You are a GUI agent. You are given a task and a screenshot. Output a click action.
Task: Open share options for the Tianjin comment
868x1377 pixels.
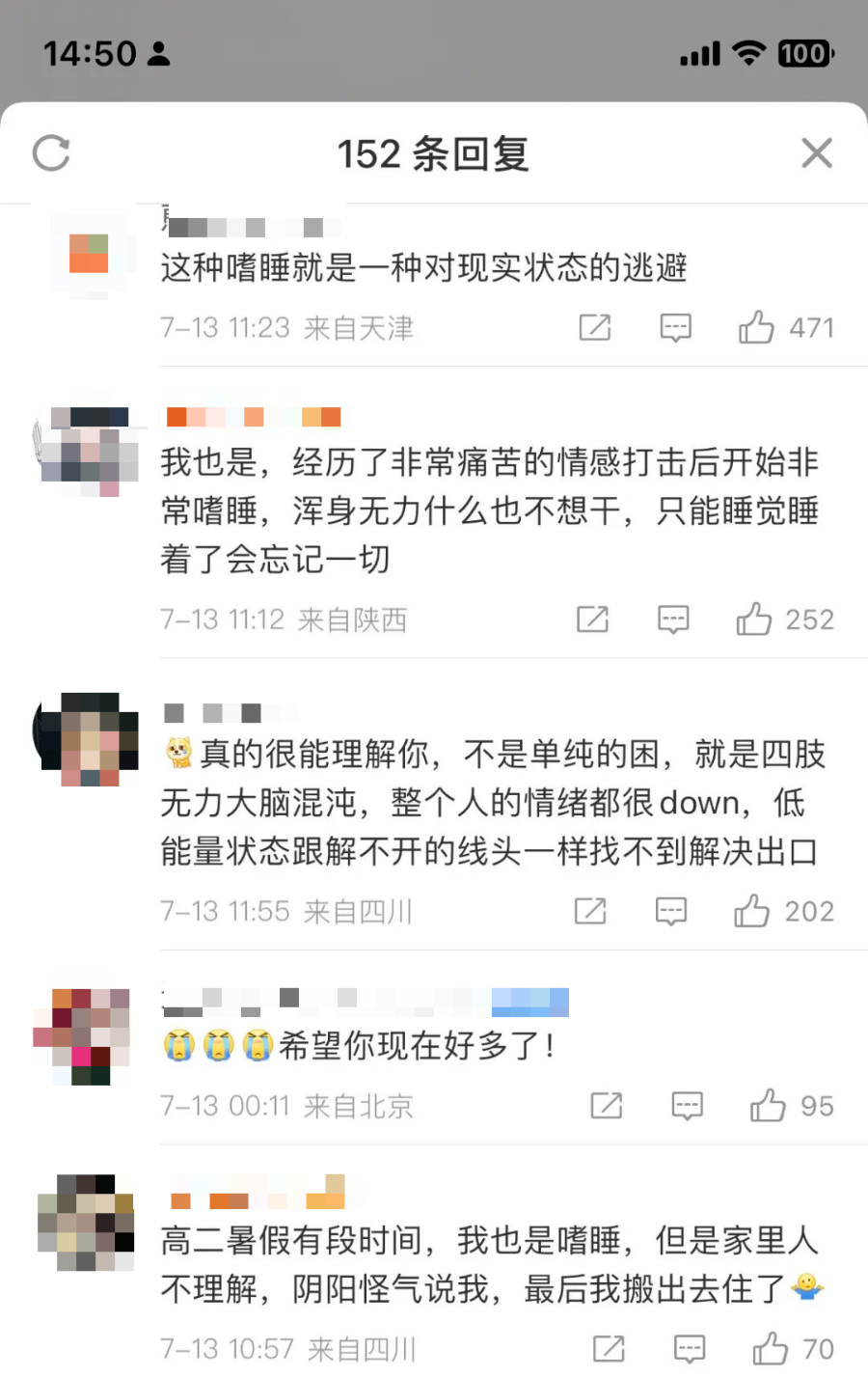(x=595, y=328)
